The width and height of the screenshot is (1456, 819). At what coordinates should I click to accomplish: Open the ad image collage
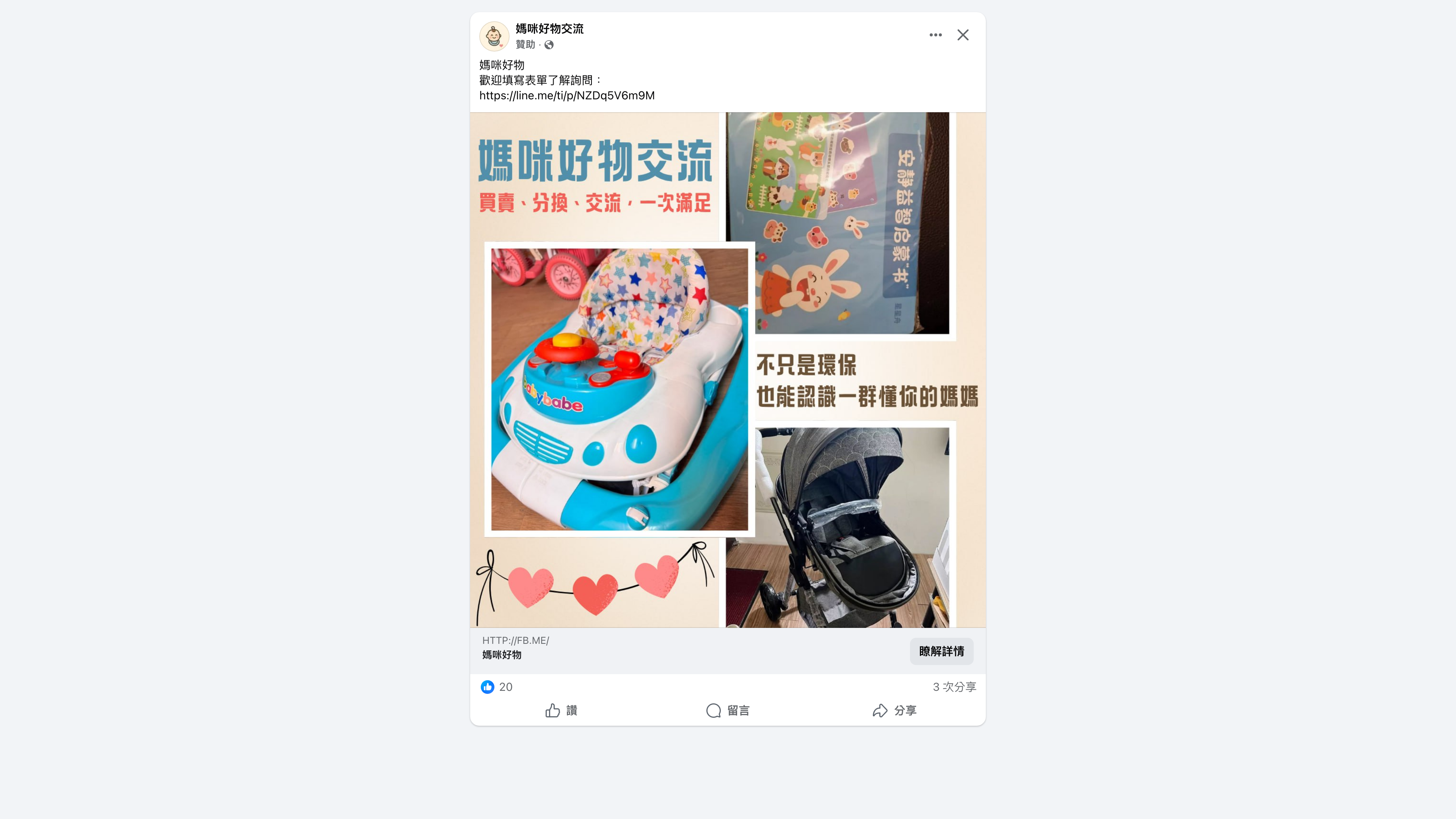tap(728, 370)
